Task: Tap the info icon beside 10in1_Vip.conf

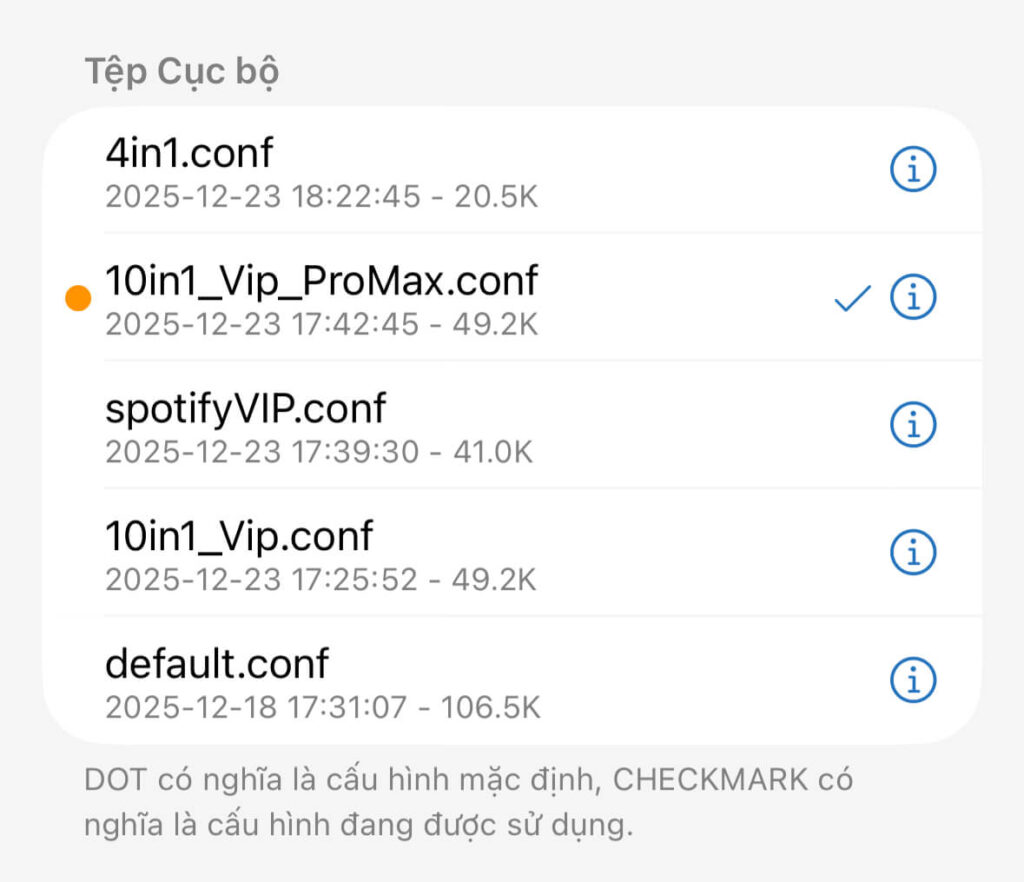Action: [x=912, y=552]
